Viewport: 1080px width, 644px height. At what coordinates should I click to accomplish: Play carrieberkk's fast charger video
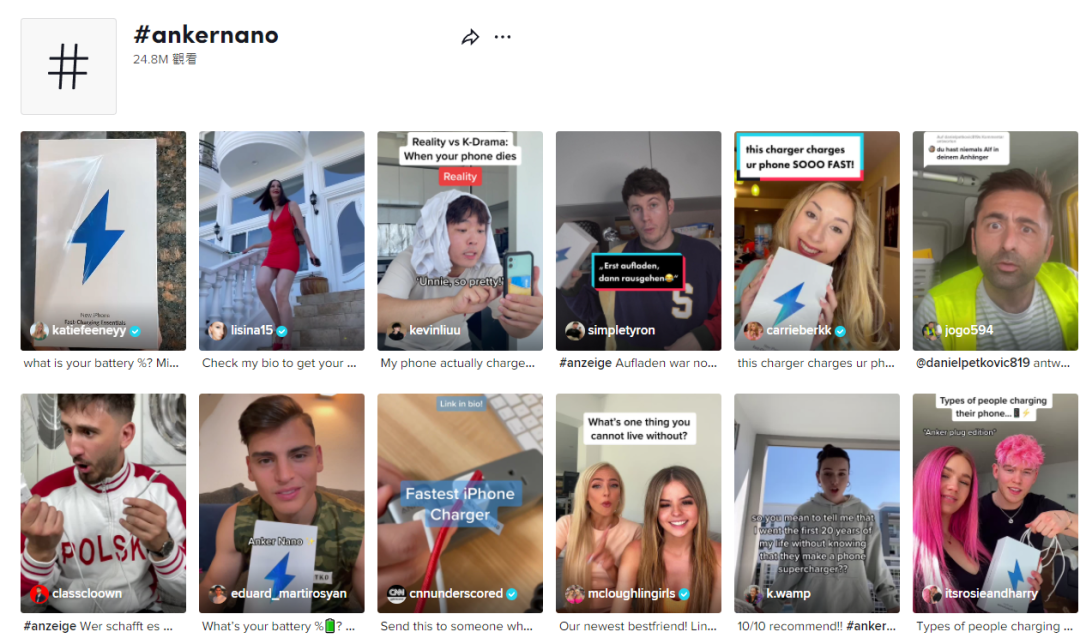pyautogui.click(x=817, y=240)
